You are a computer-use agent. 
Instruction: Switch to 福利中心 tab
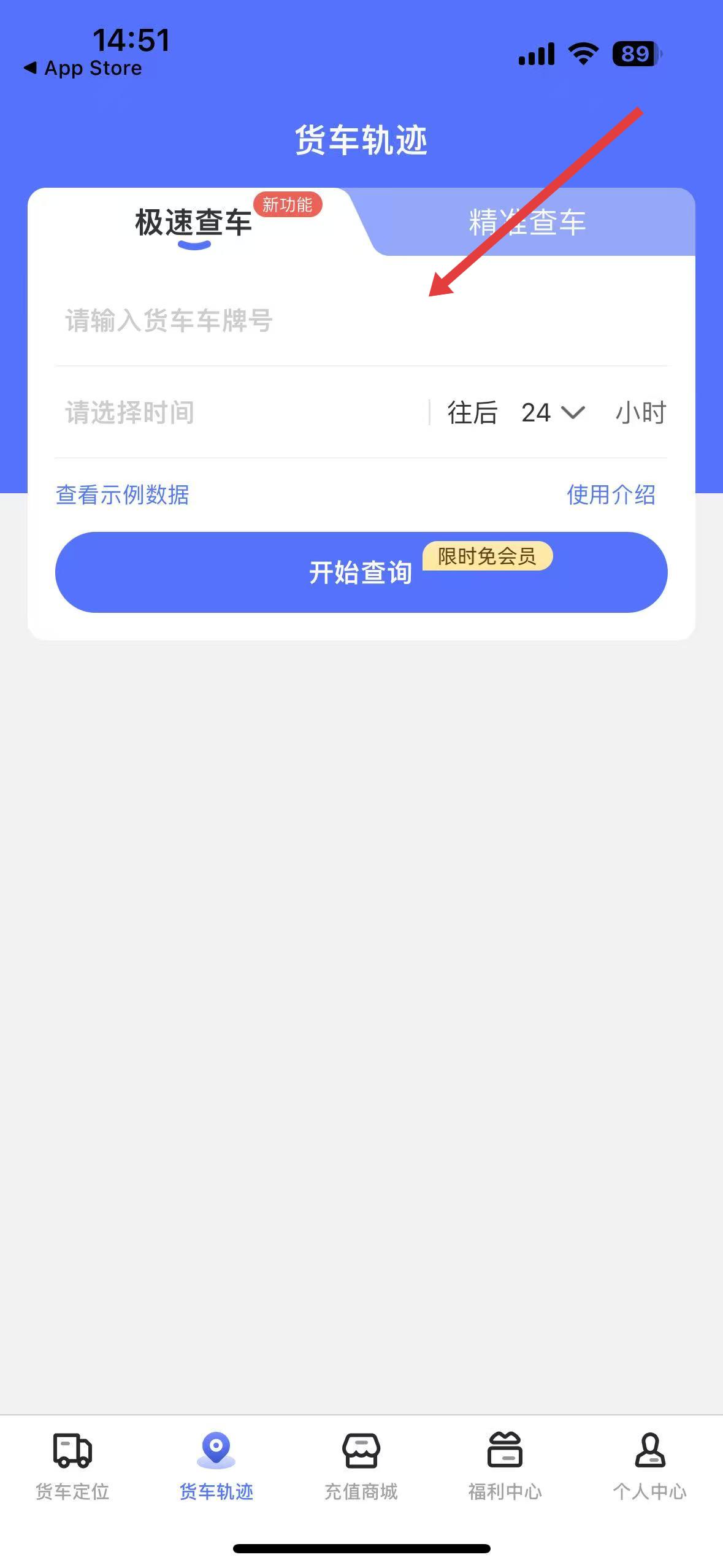505,1466
